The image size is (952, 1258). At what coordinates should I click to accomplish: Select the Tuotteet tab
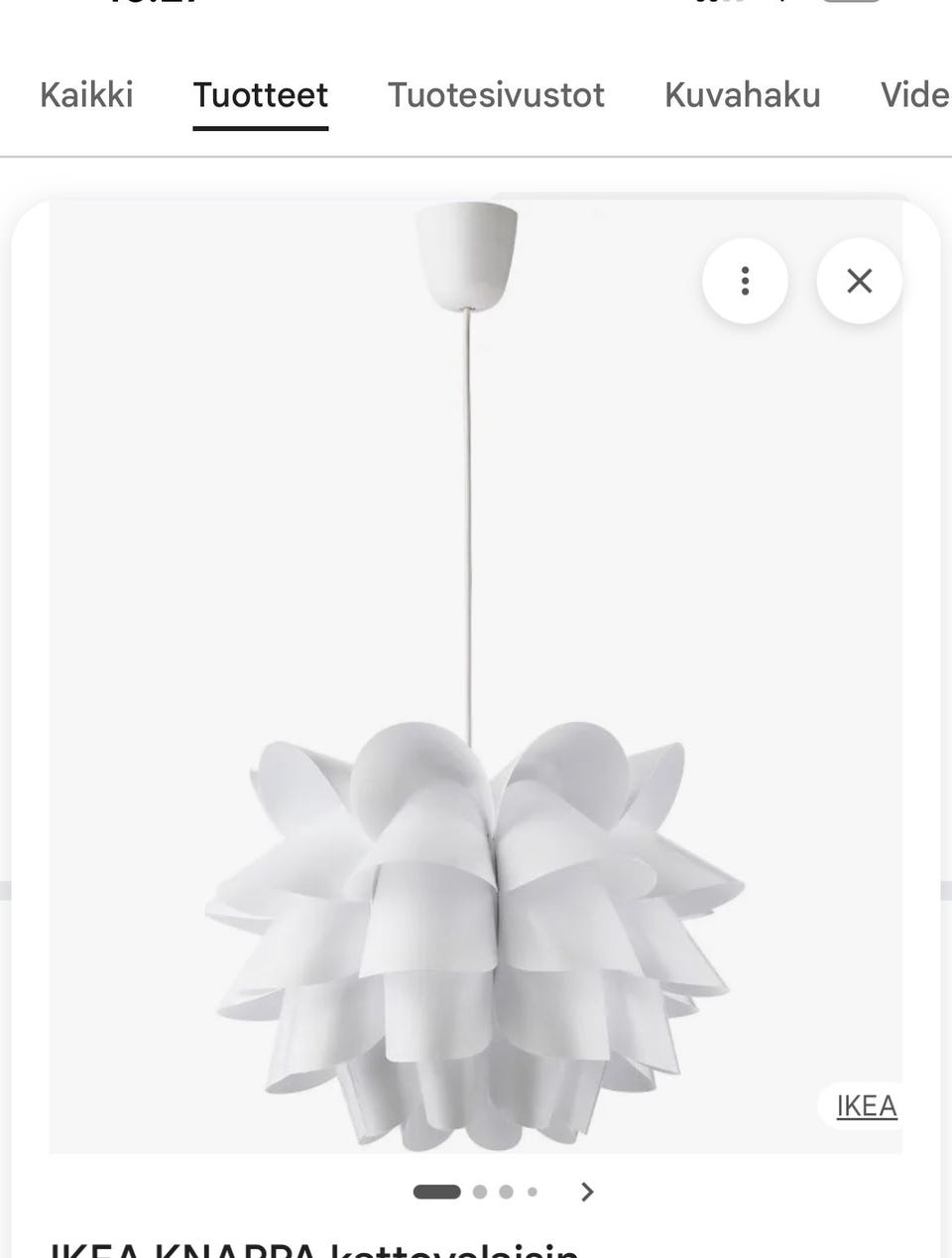260,95
